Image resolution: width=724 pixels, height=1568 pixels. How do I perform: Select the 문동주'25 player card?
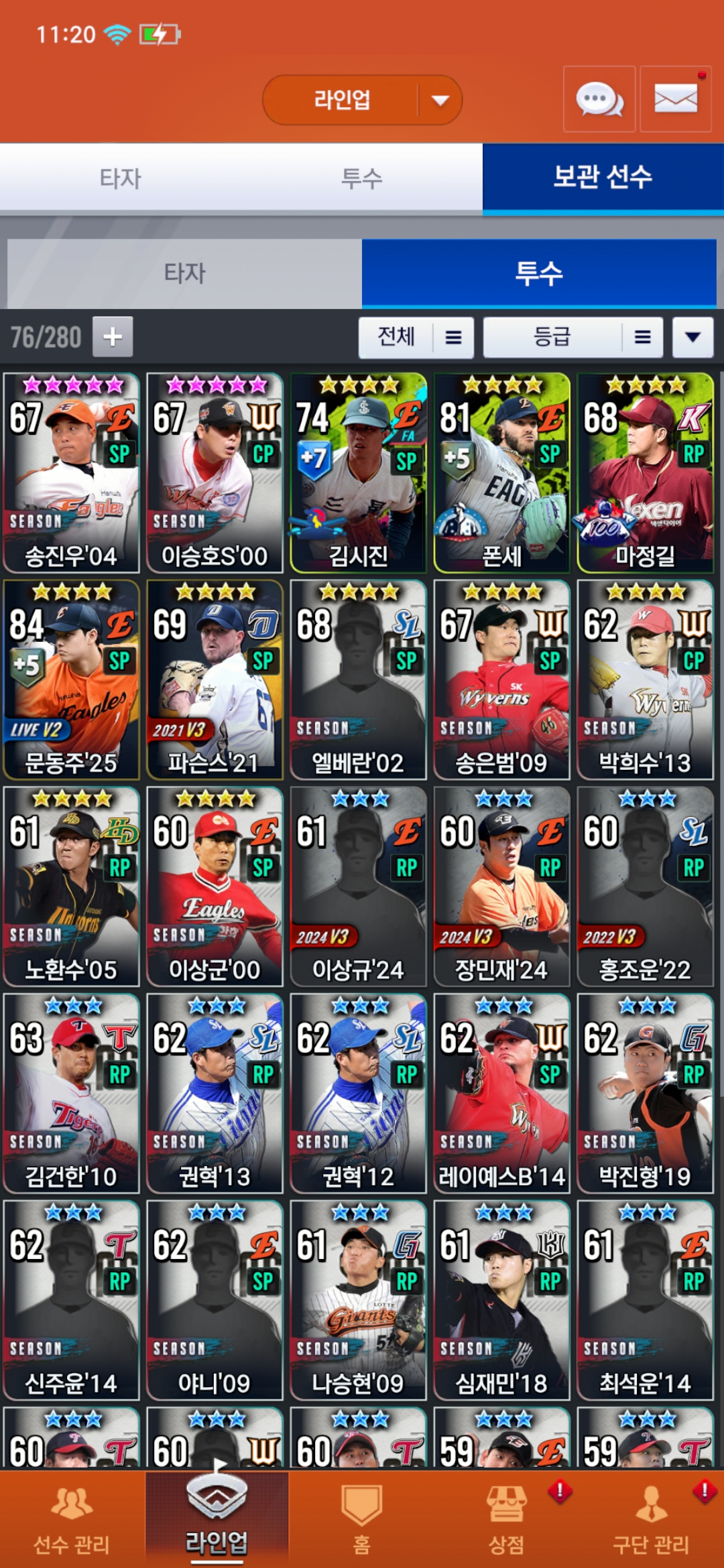pyautogui.click(x=71, y=679)
